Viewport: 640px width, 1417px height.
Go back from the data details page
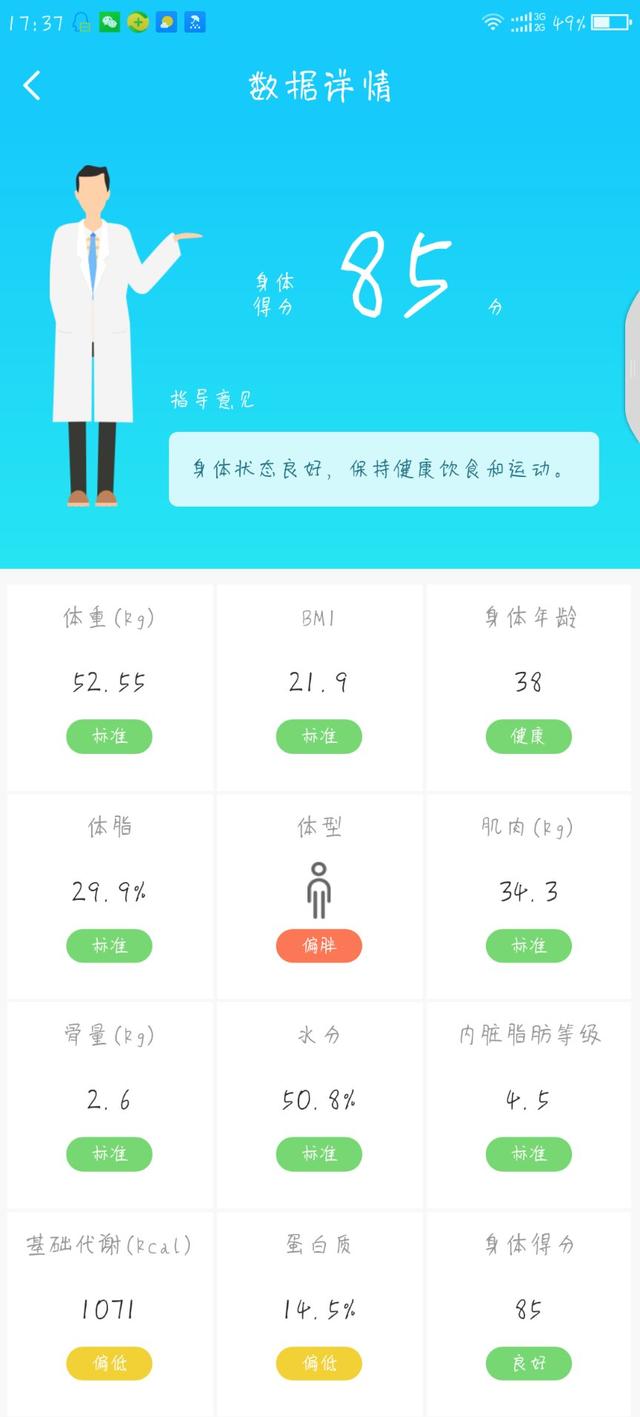pos(32,86)
